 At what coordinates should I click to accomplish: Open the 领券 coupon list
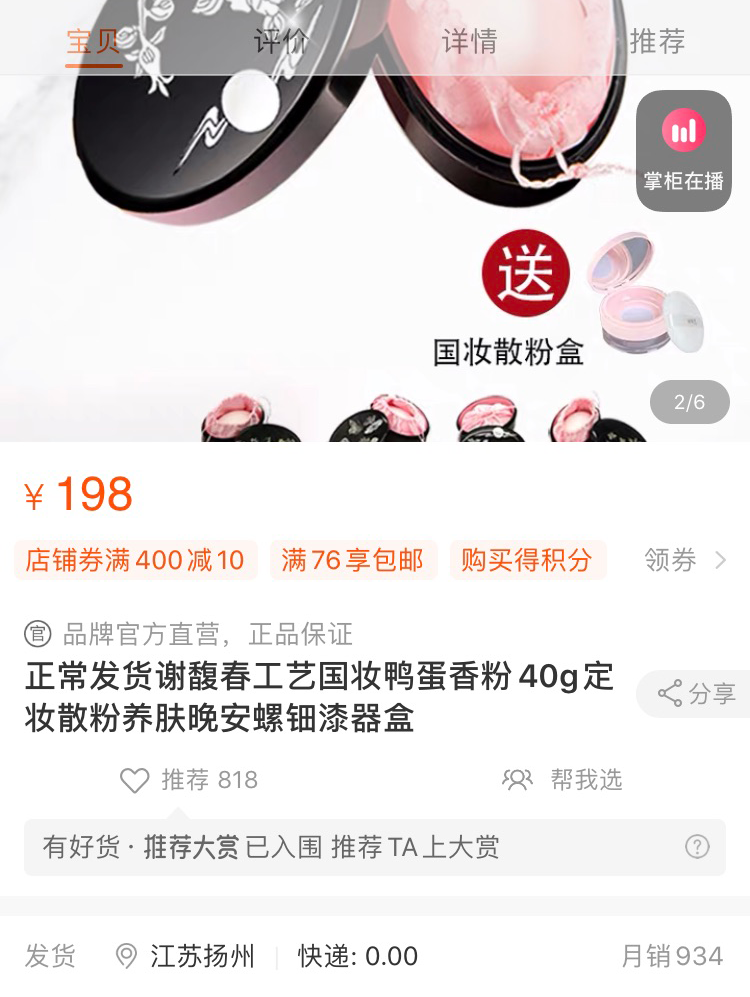coord(686,560)
